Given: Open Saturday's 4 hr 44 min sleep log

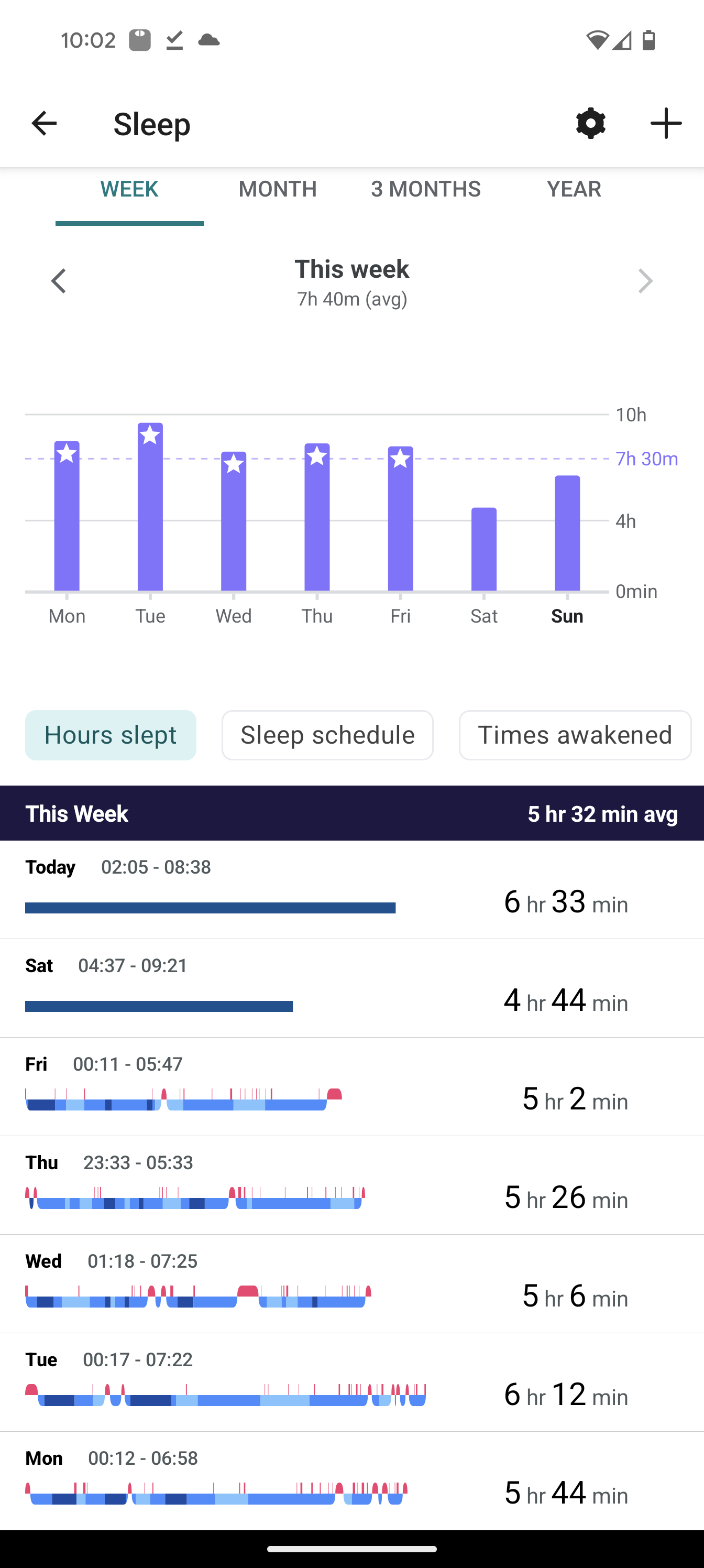Looking at the screenshot, I should tap(351, 988).
